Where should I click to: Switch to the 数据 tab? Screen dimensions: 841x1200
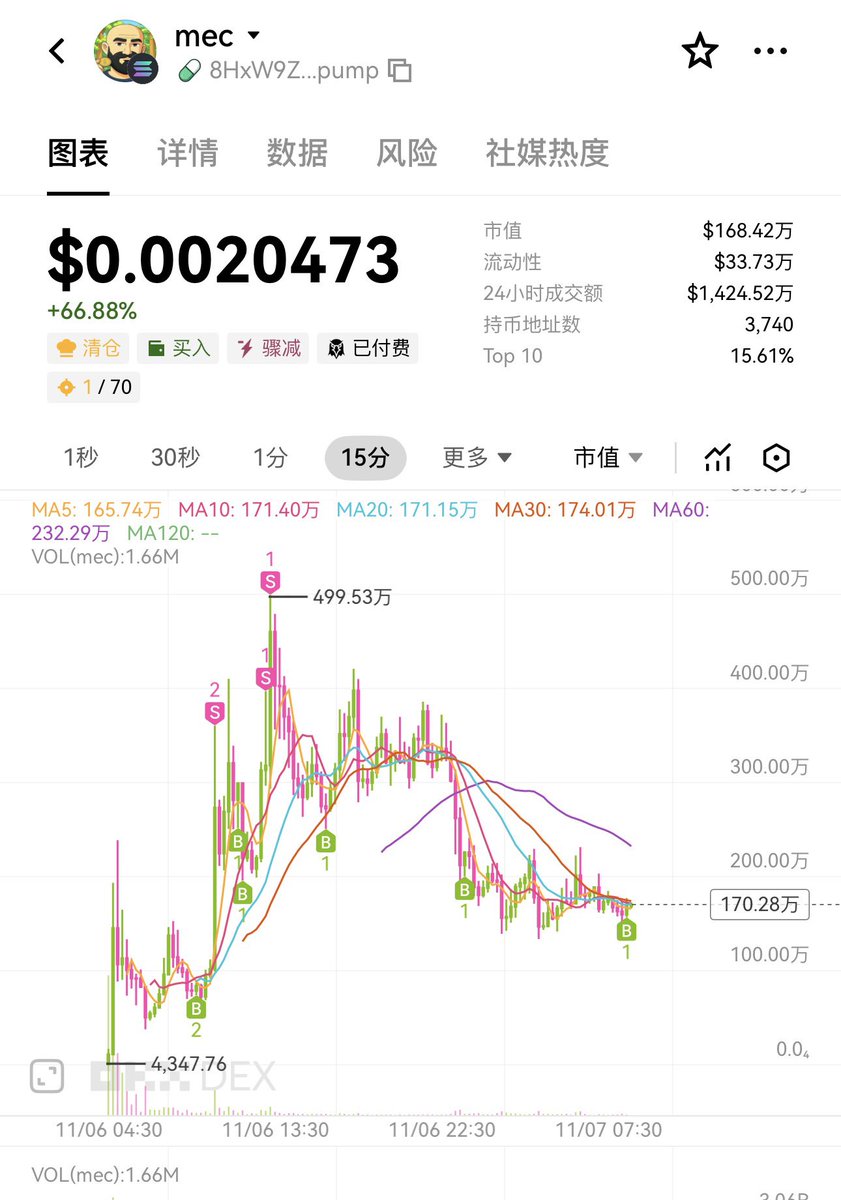tap(297, 153)
